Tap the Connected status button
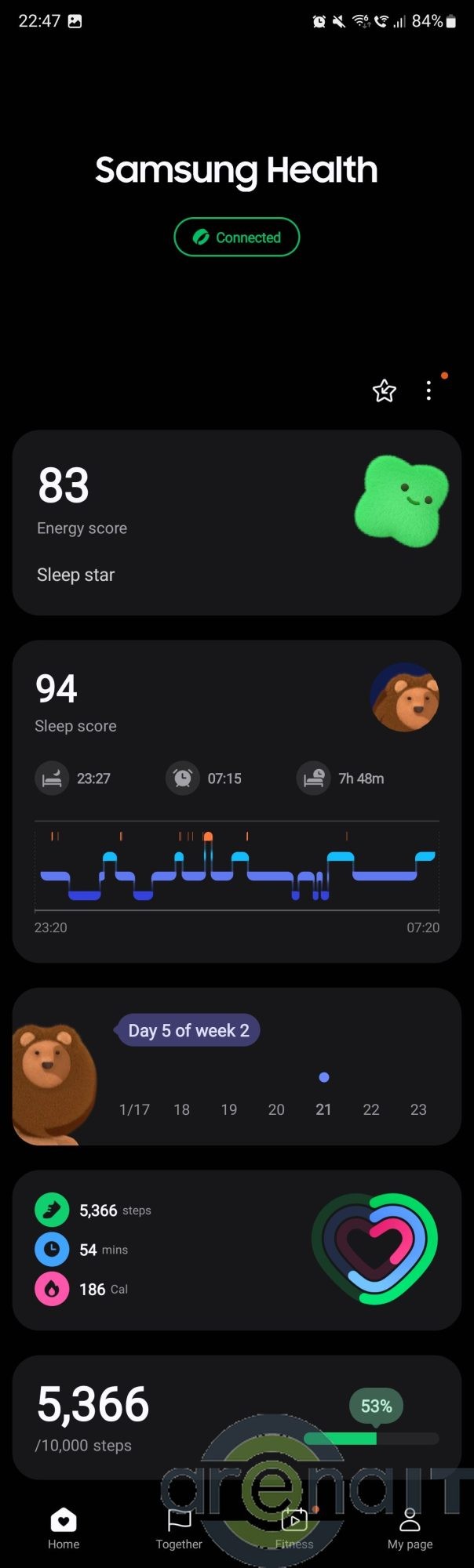474x1568 pixels. click(236, 237)
